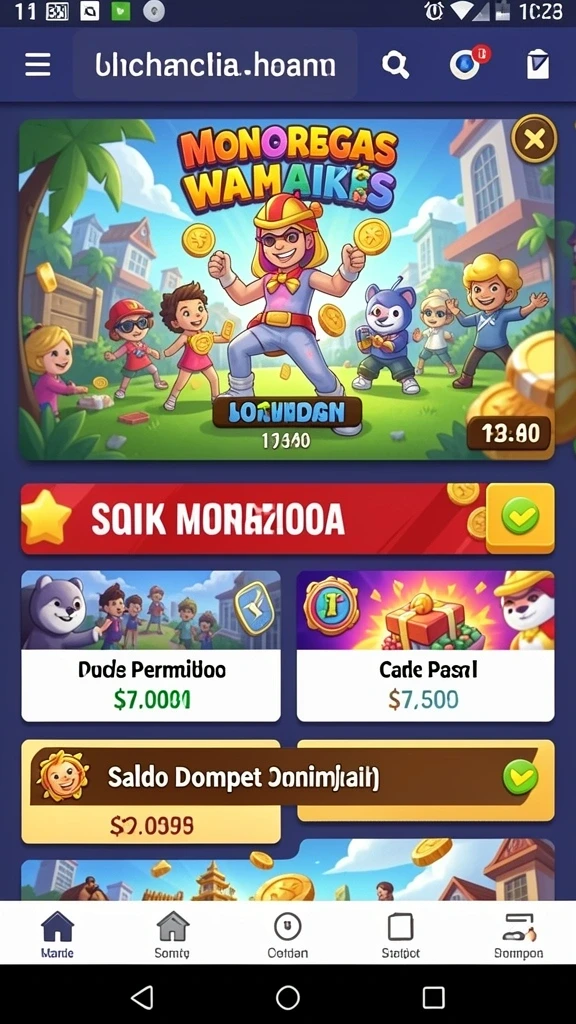The width and height of the screenshot is (576, 1024).
Task: Tap the green check on the Soik Morazidoa banner
Action: click(520, 518)
